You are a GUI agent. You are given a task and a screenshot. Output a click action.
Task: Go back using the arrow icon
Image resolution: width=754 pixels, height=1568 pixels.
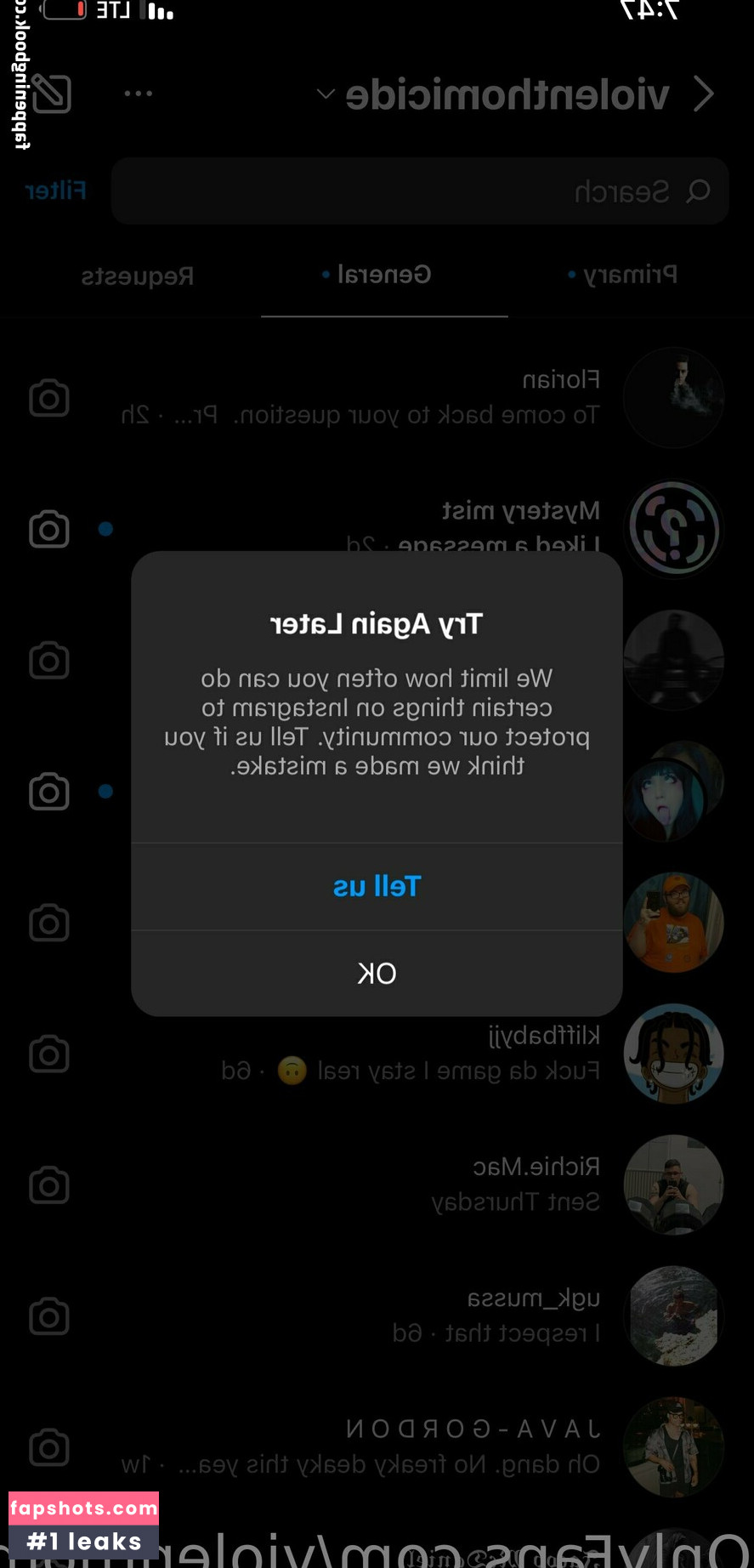click(x=704, y=94)
